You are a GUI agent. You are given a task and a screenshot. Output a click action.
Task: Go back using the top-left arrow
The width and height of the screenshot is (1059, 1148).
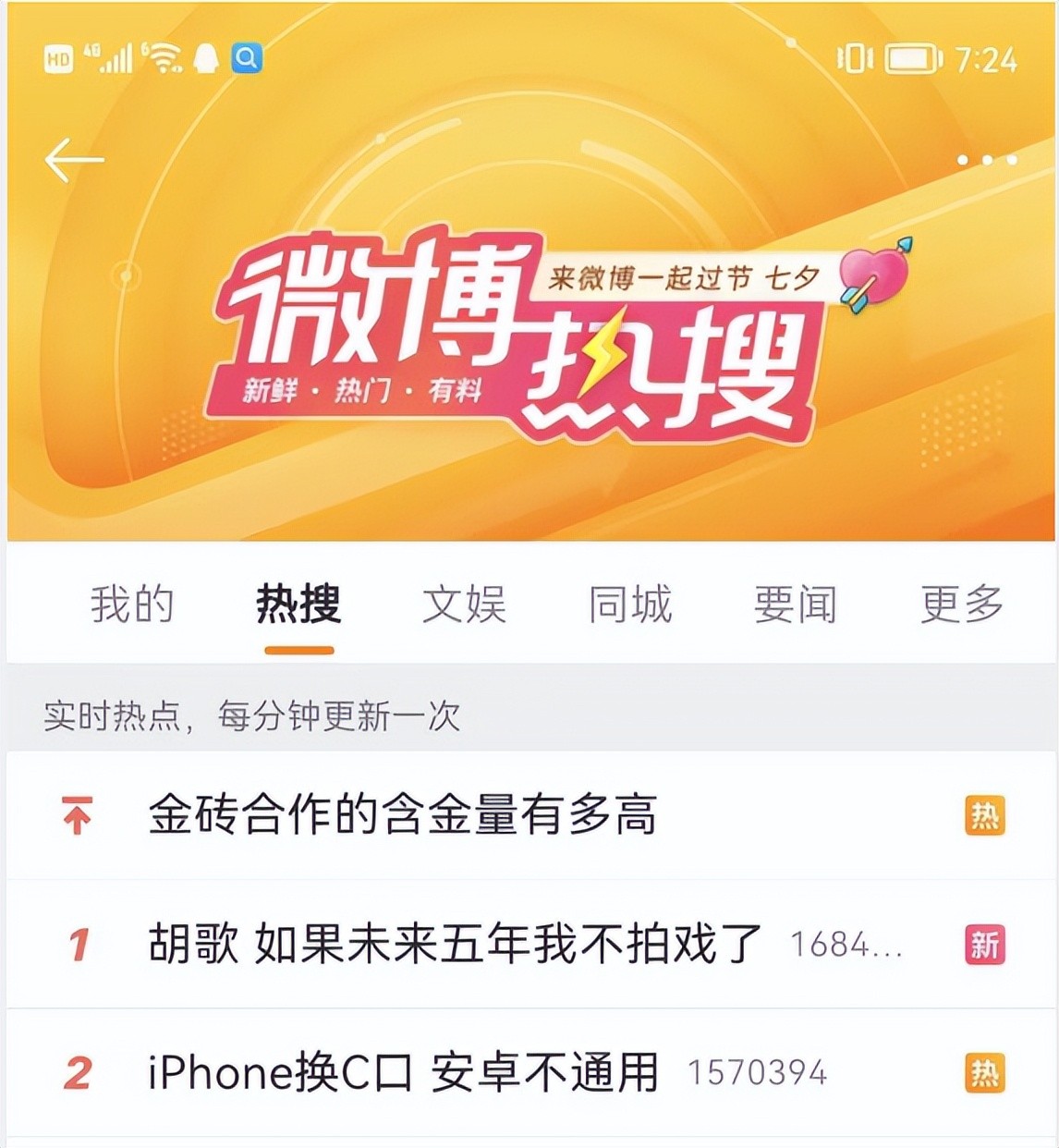pos(74,161)
